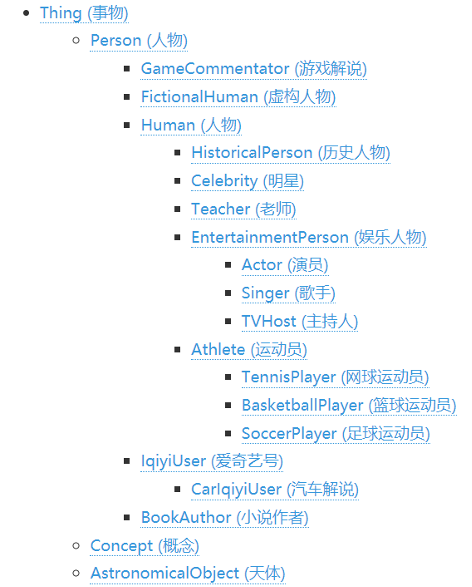Select SoccerPlayer (足球运动员) link
Image resolution: width=472 pixels, height=587 pixels.
coord(336,434)
